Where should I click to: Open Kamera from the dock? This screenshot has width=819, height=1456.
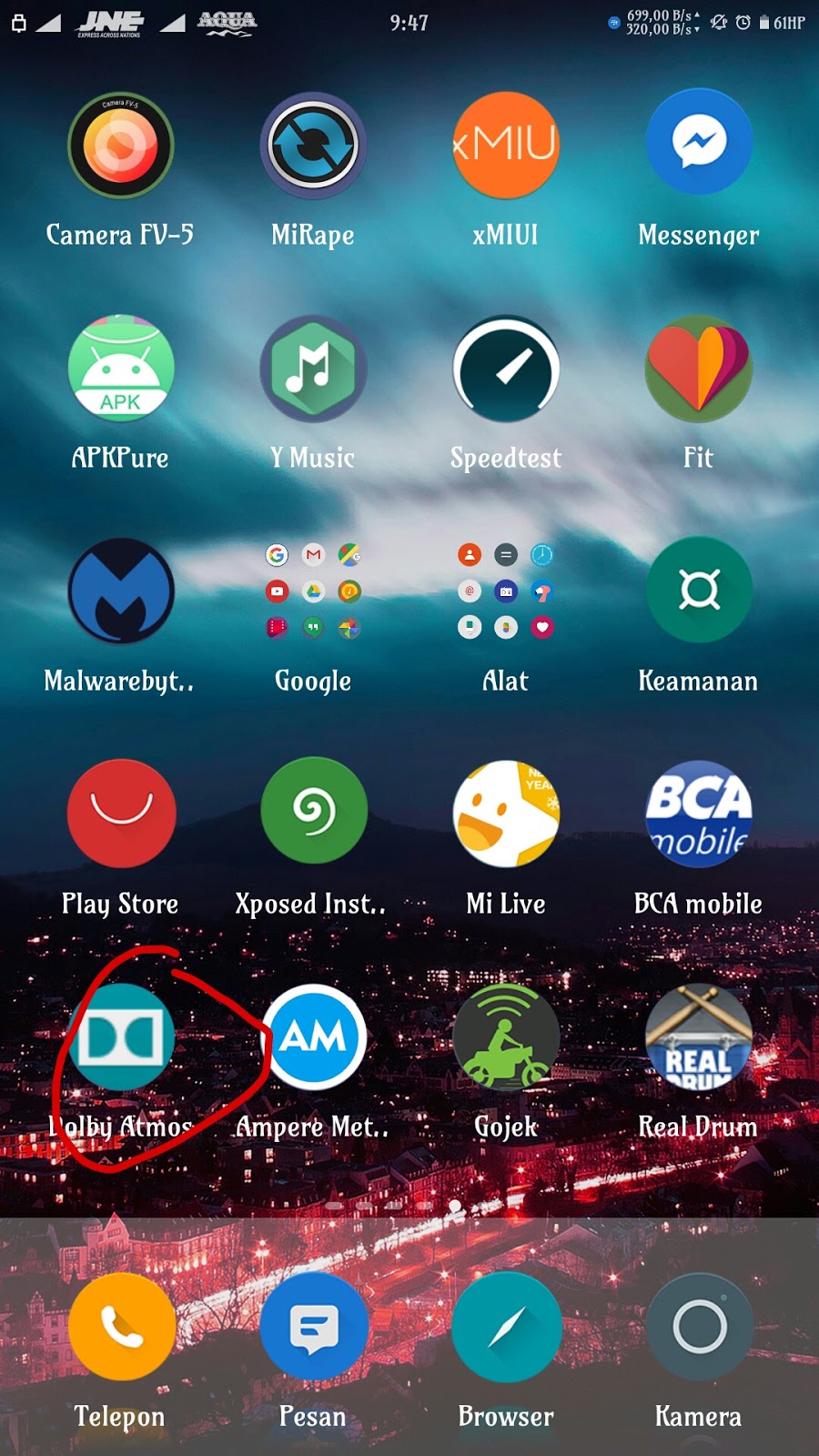pos(699,1327)
